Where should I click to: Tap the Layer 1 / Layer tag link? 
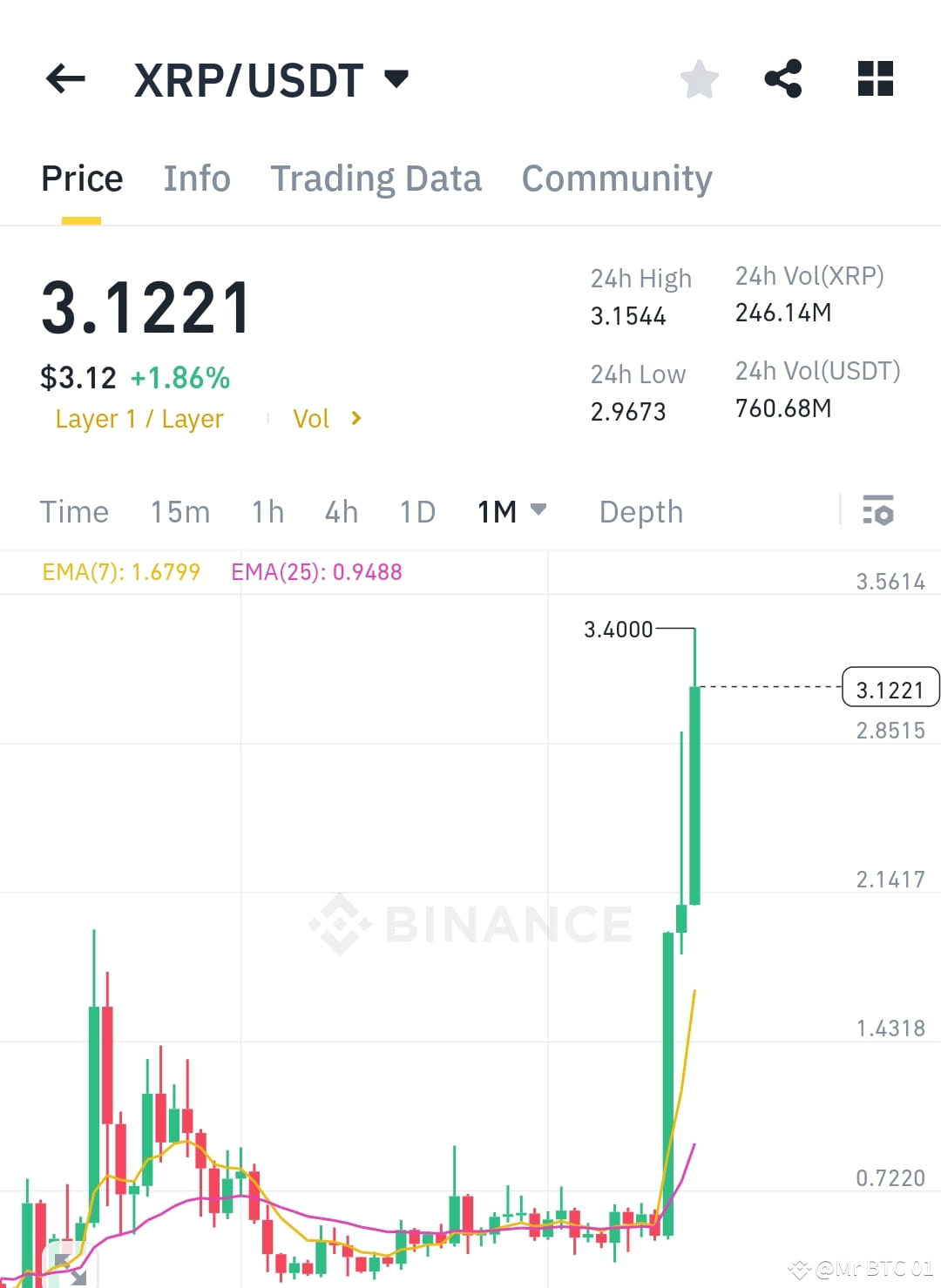pyautogui.click(x=139, y=418)
